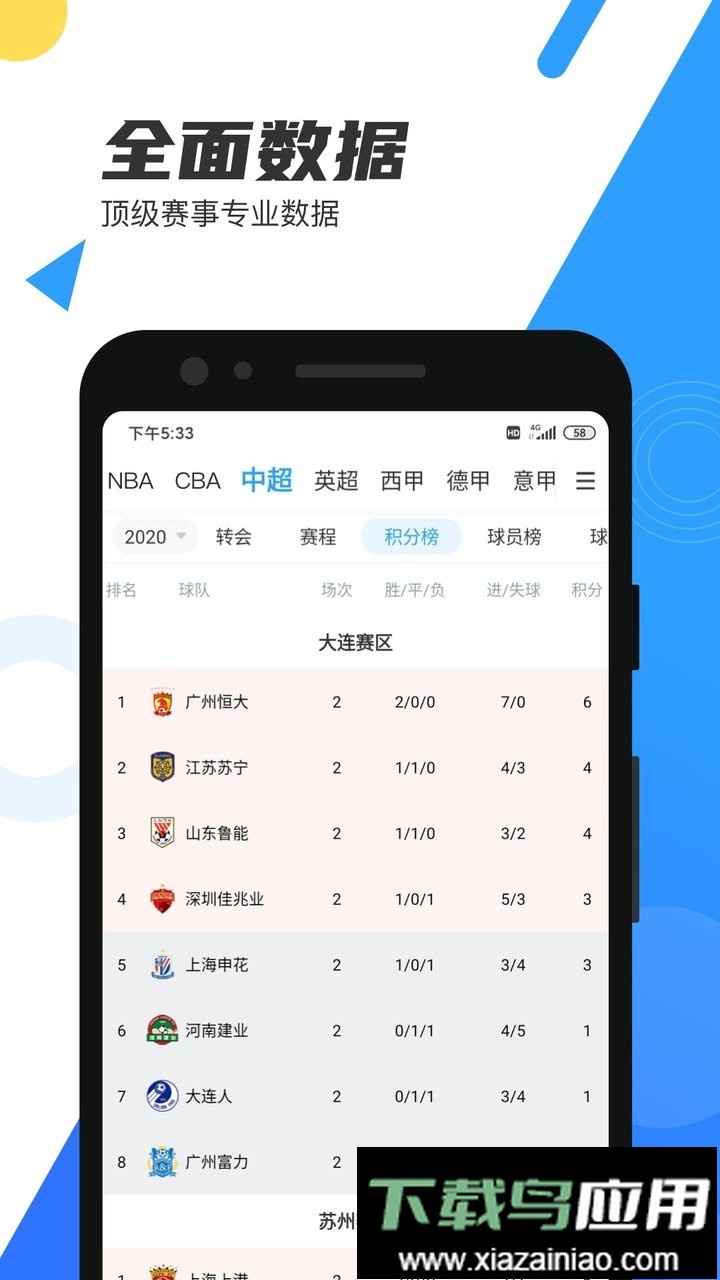Expand the 2020 season dropdown

(x=154, y=537)
